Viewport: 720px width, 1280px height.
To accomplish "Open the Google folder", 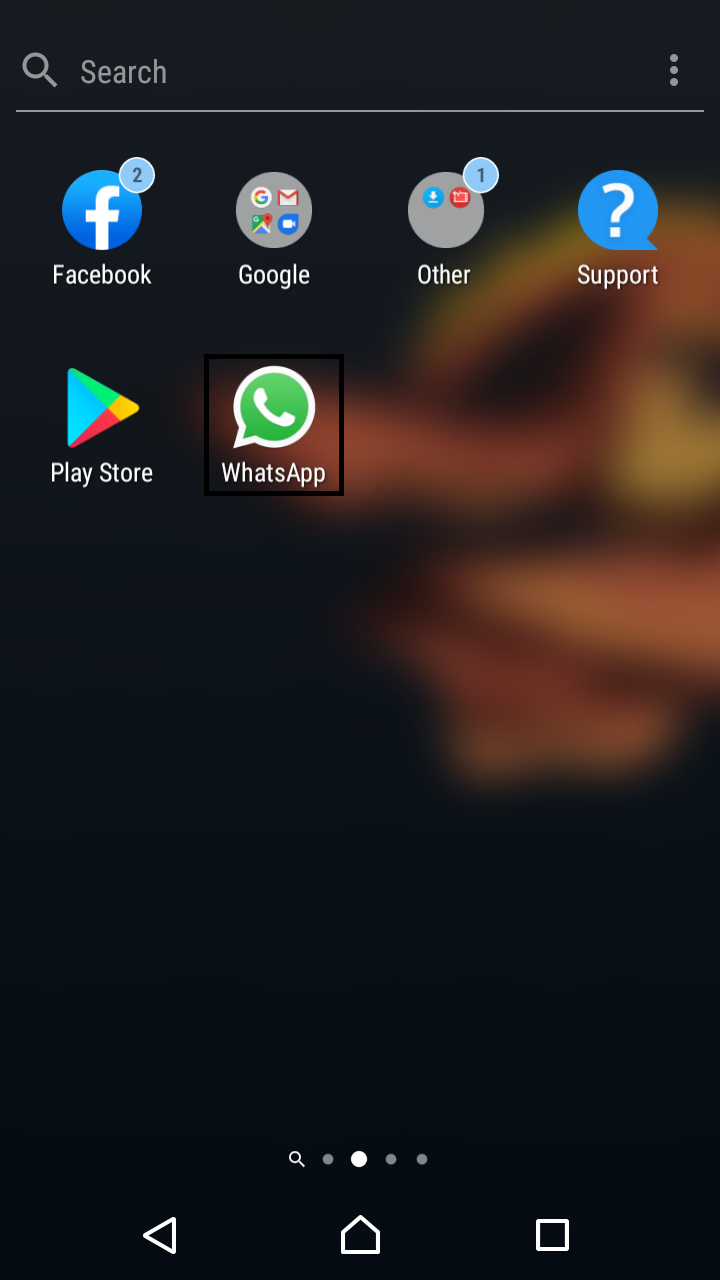I will pyautogui.click(x=274, y=228).
